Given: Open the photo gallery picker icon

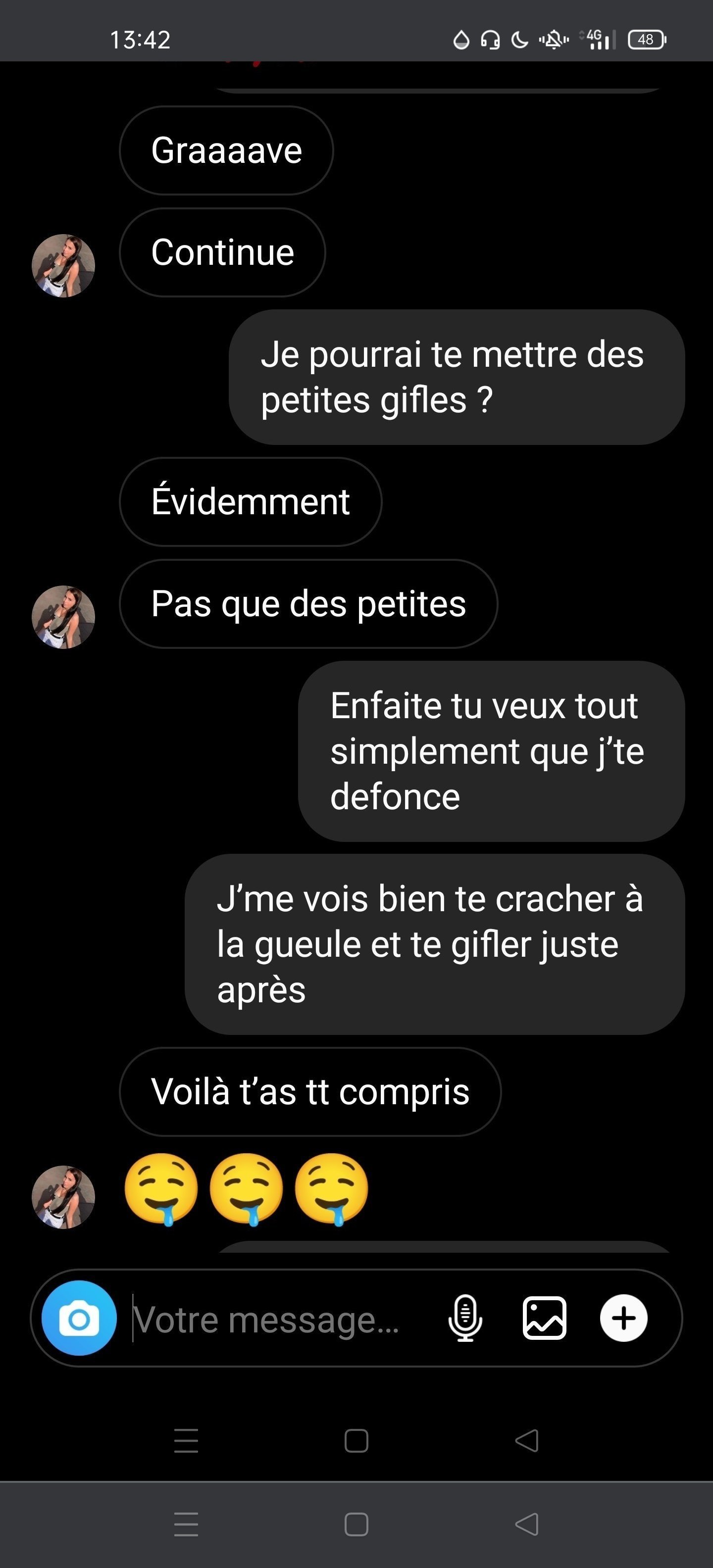Looking at the screenshot, I should pos(544,1319).
